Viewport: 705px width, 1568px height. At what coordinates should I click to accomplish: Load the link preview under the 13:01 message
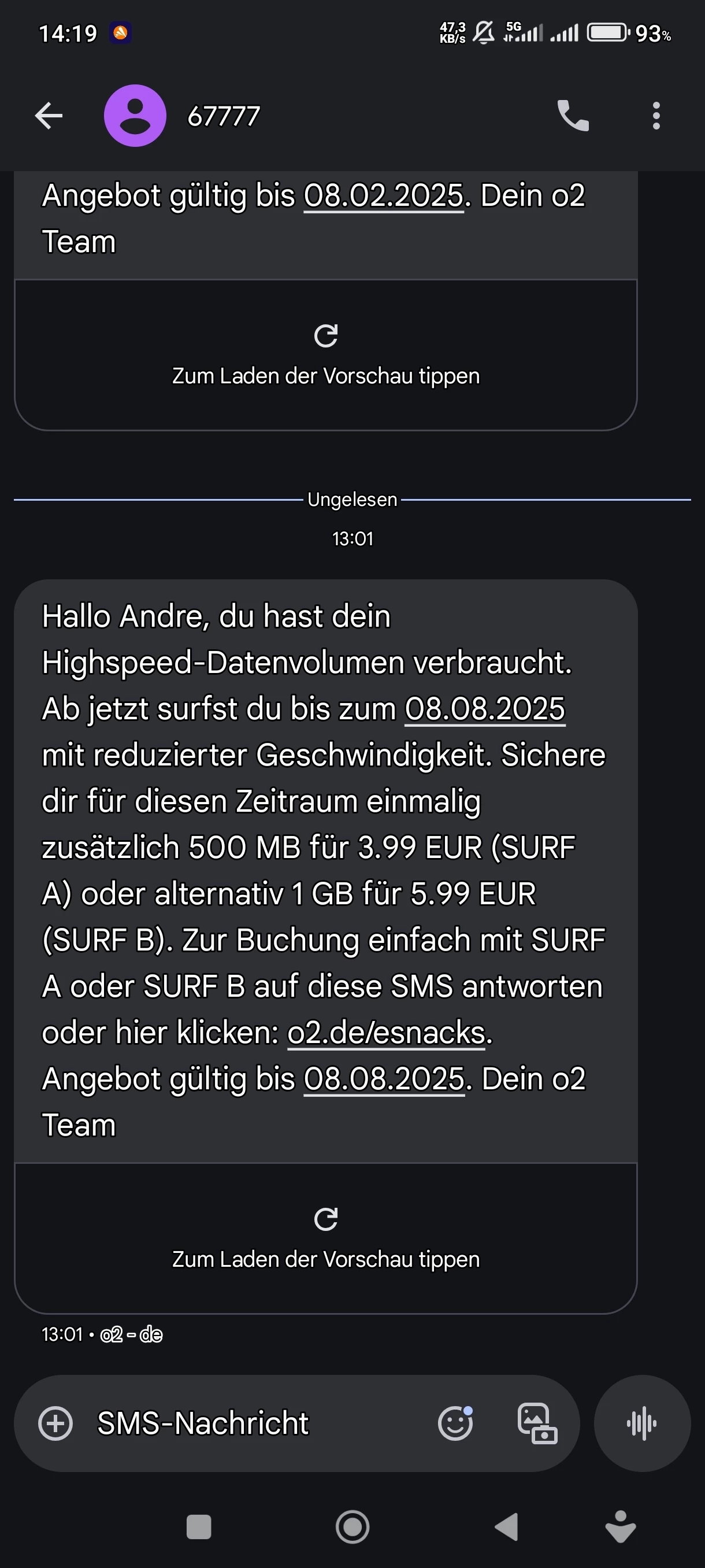[325, 1237]
